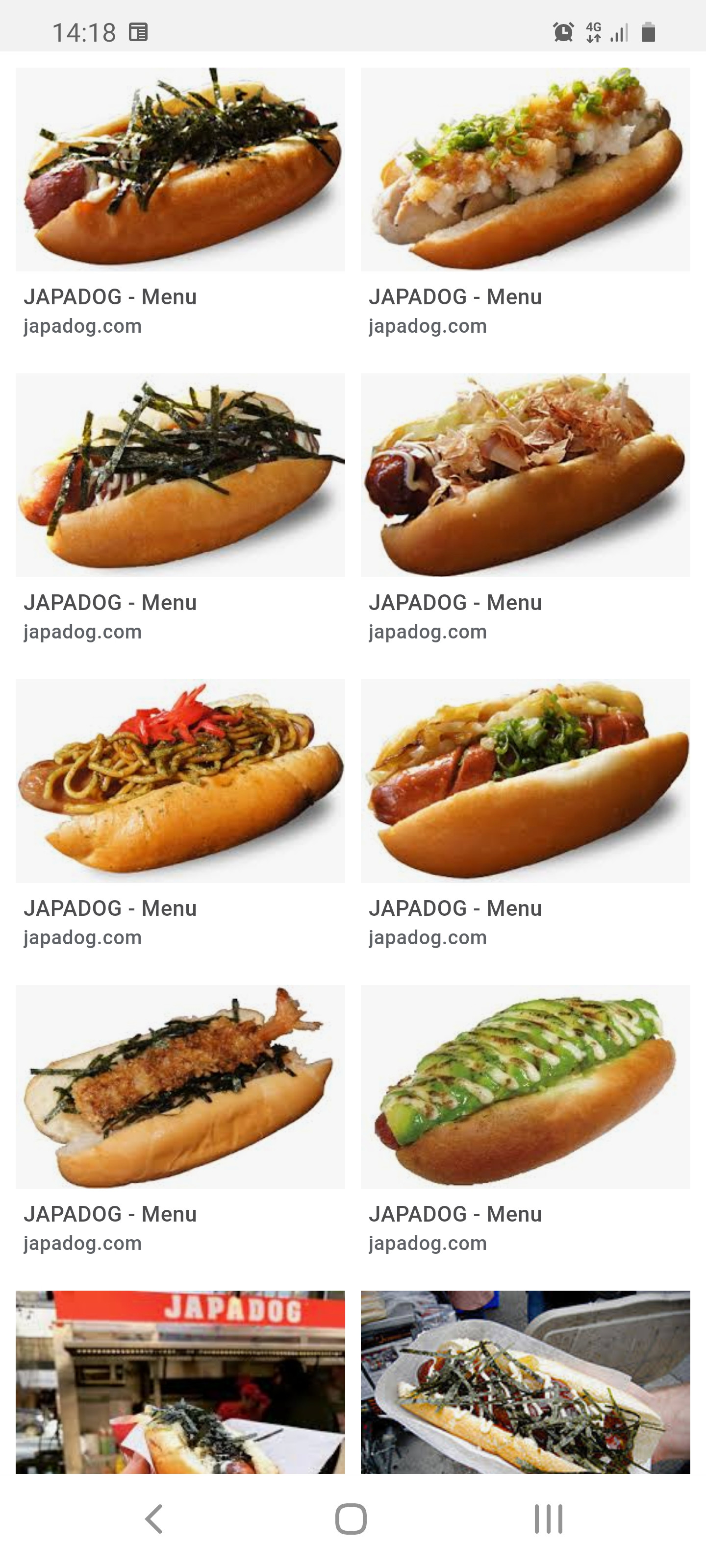View the hot dog with fried onions and scallions
The width and height of the screenshot is (706, 1568).
525,781
